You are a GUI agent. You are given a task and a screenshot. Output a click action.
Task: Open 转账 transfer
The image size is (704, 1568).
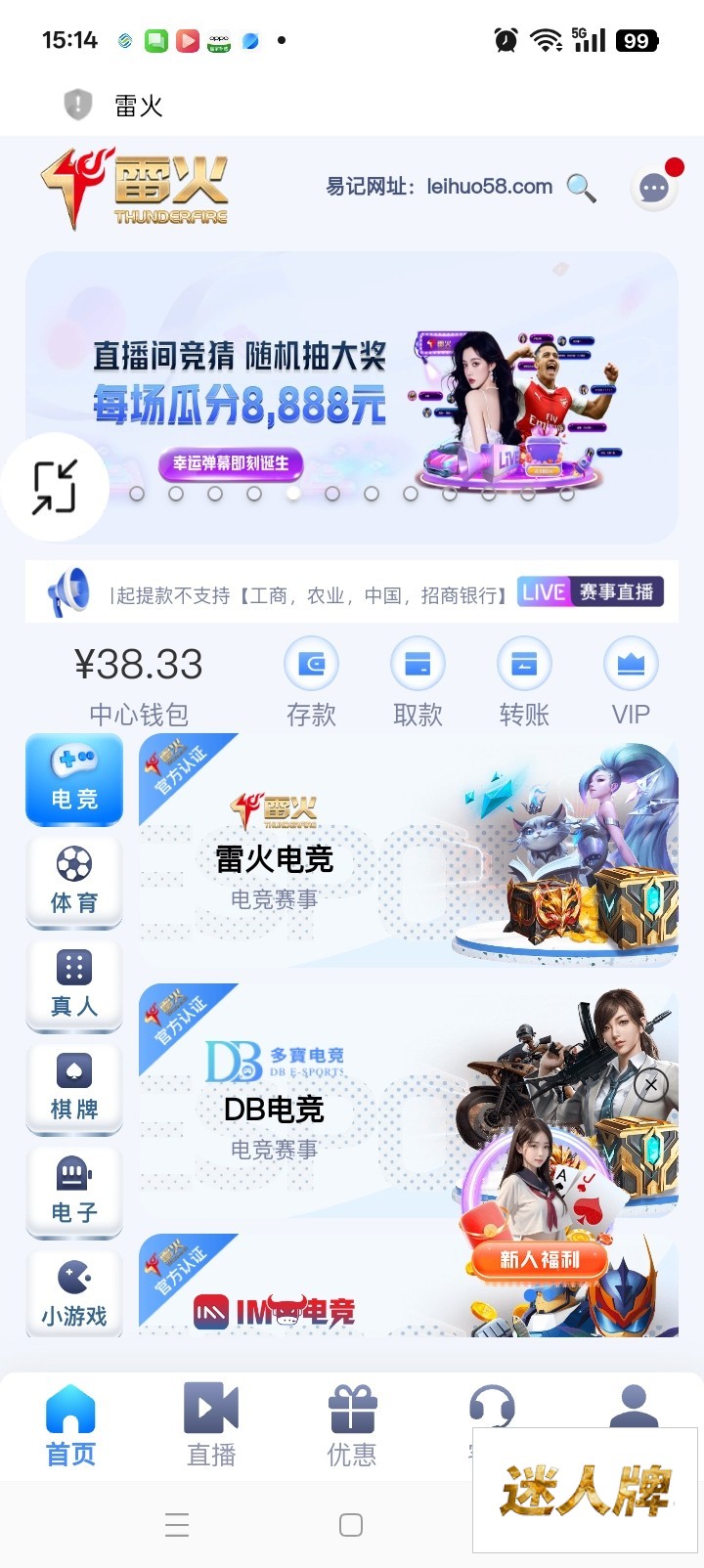pos(524,680)
